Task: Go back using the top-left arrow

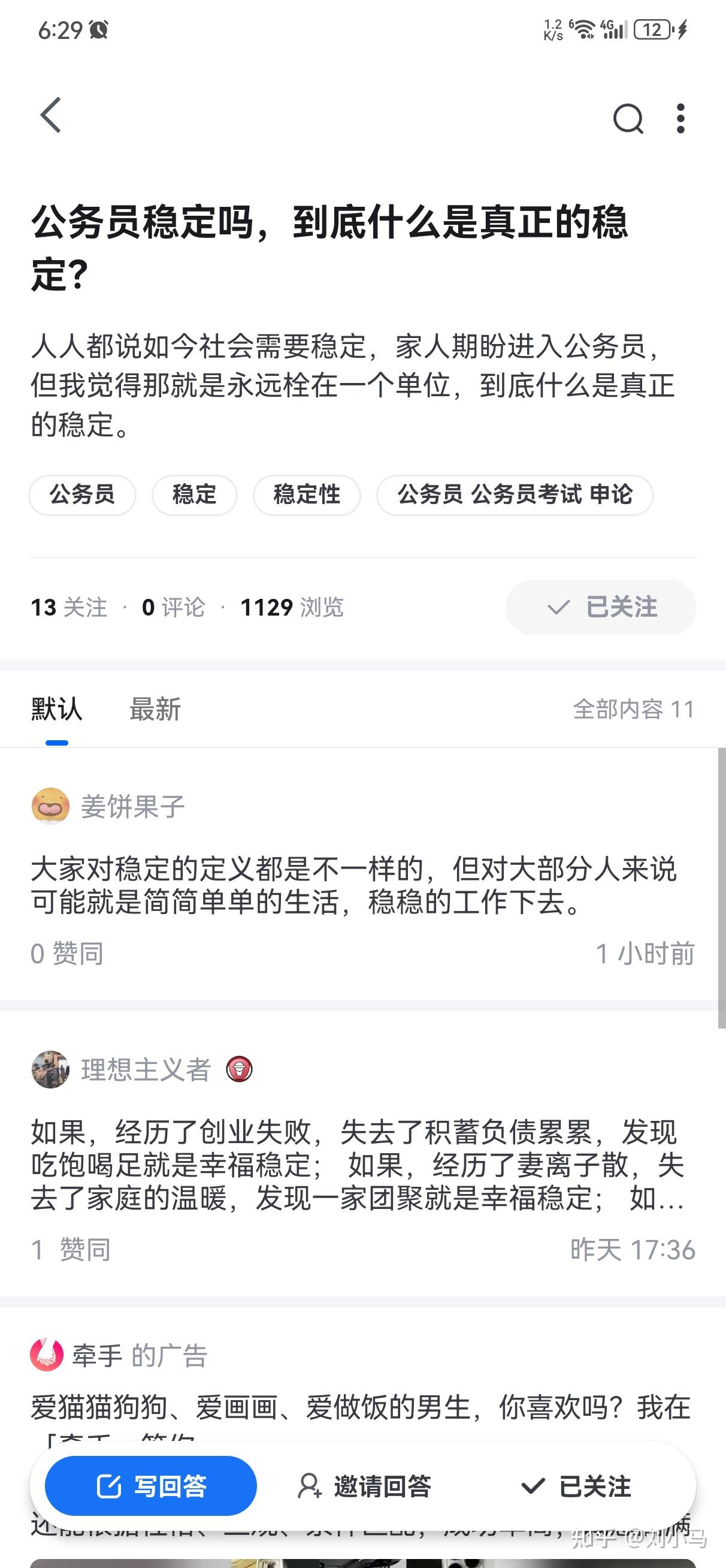Action: coord(51,116)
